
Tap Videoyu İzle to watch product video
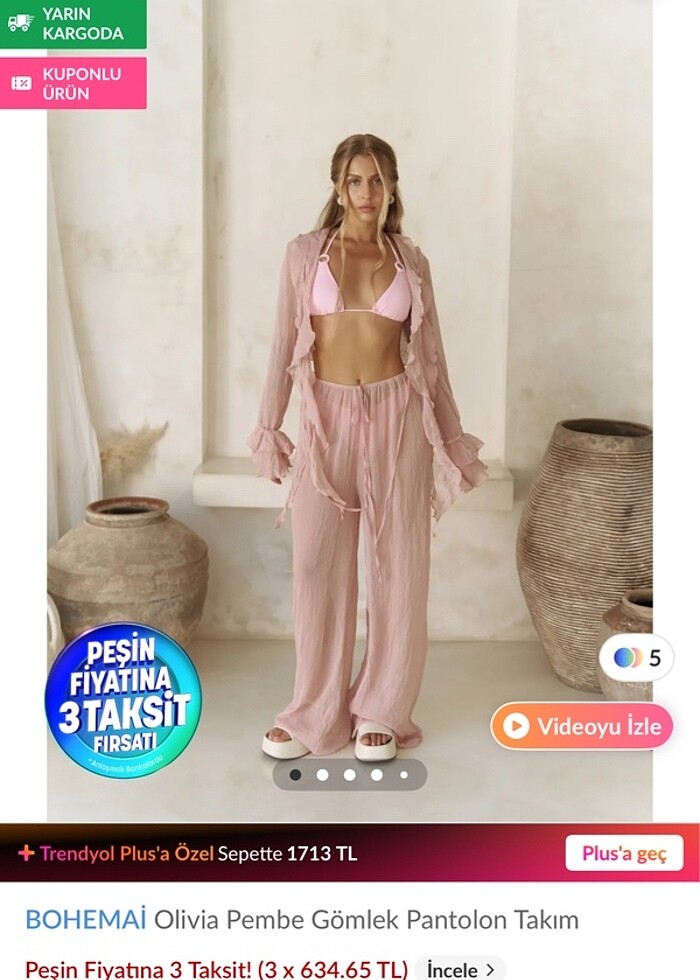pos(581,726)
